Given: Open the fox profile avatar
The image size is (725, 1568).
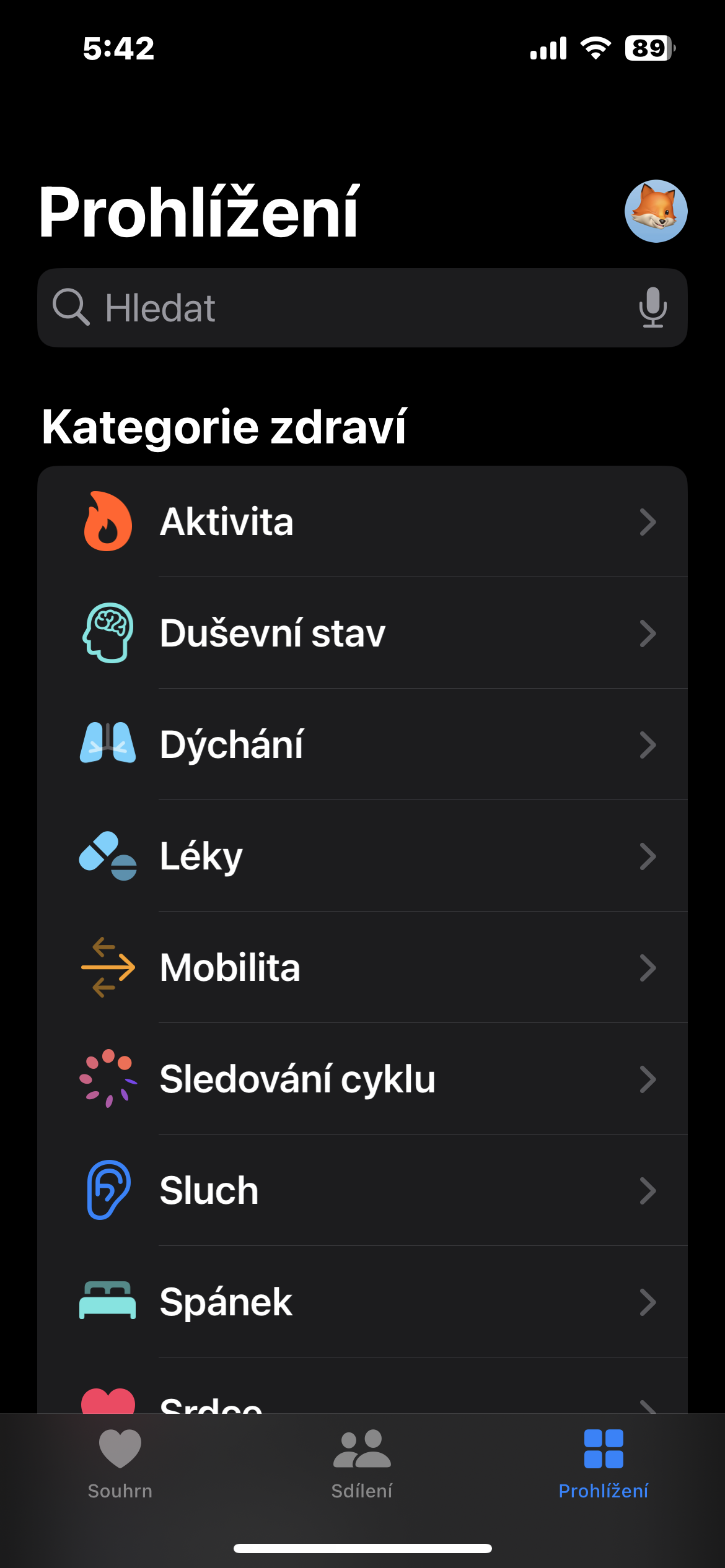Looking at the screenshot, I should [x=656, y=211].
